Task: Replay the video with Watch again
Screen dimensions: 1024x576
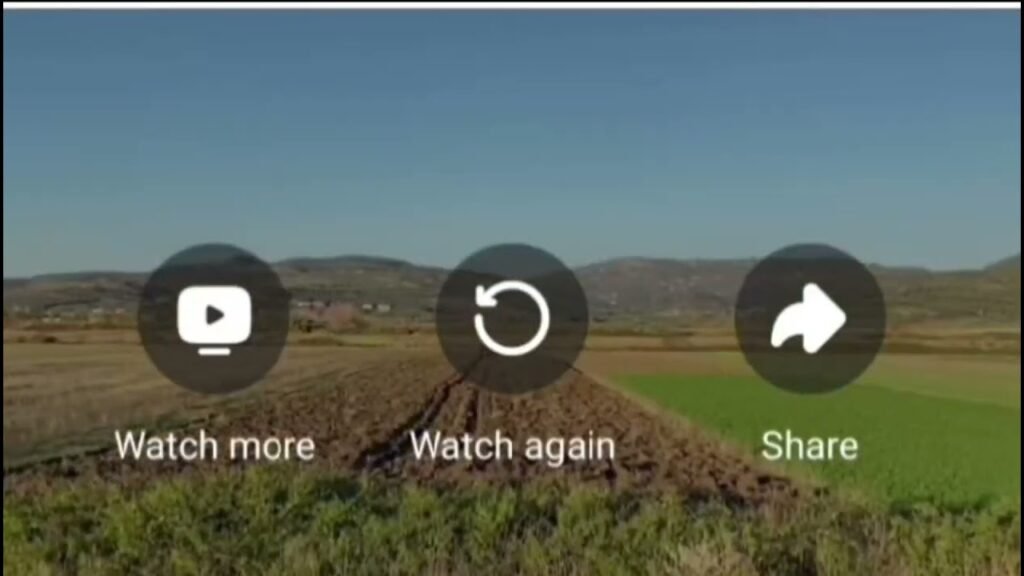Action: point(511,319)
